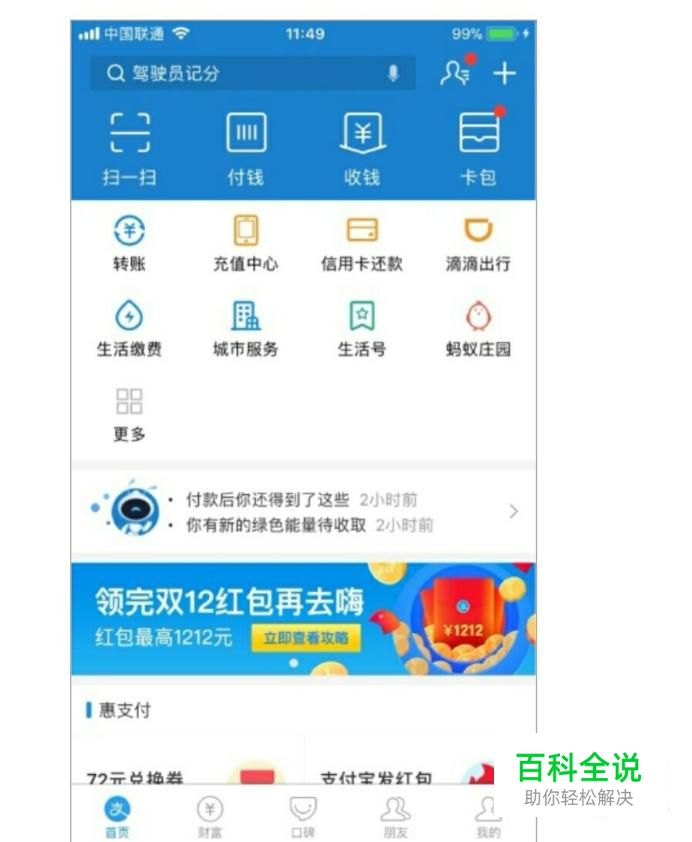Open 城市服务

[245, 329]
